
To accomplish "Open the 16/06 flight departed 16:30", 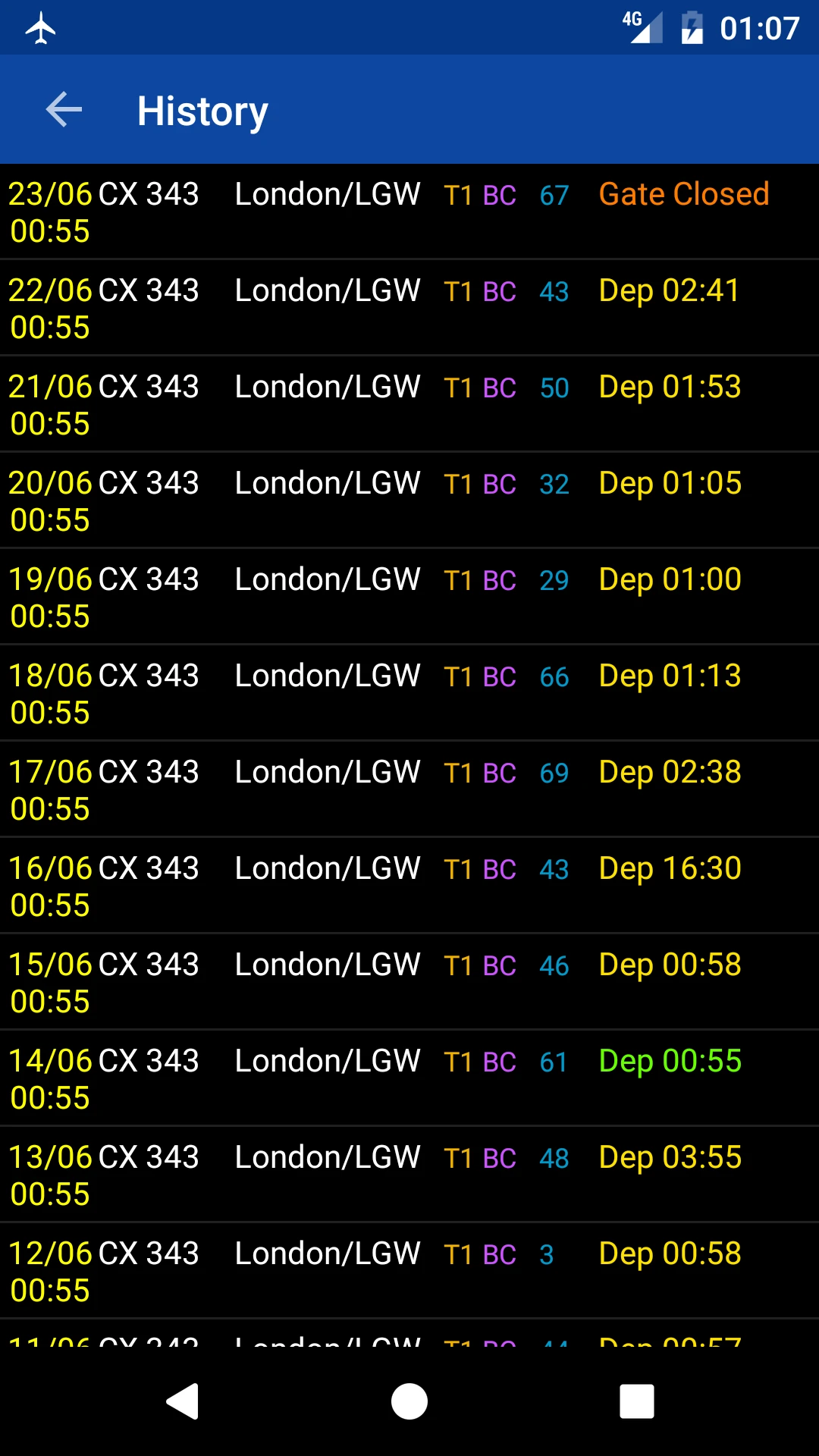I will pyautogui.click(x=409, y=886).
